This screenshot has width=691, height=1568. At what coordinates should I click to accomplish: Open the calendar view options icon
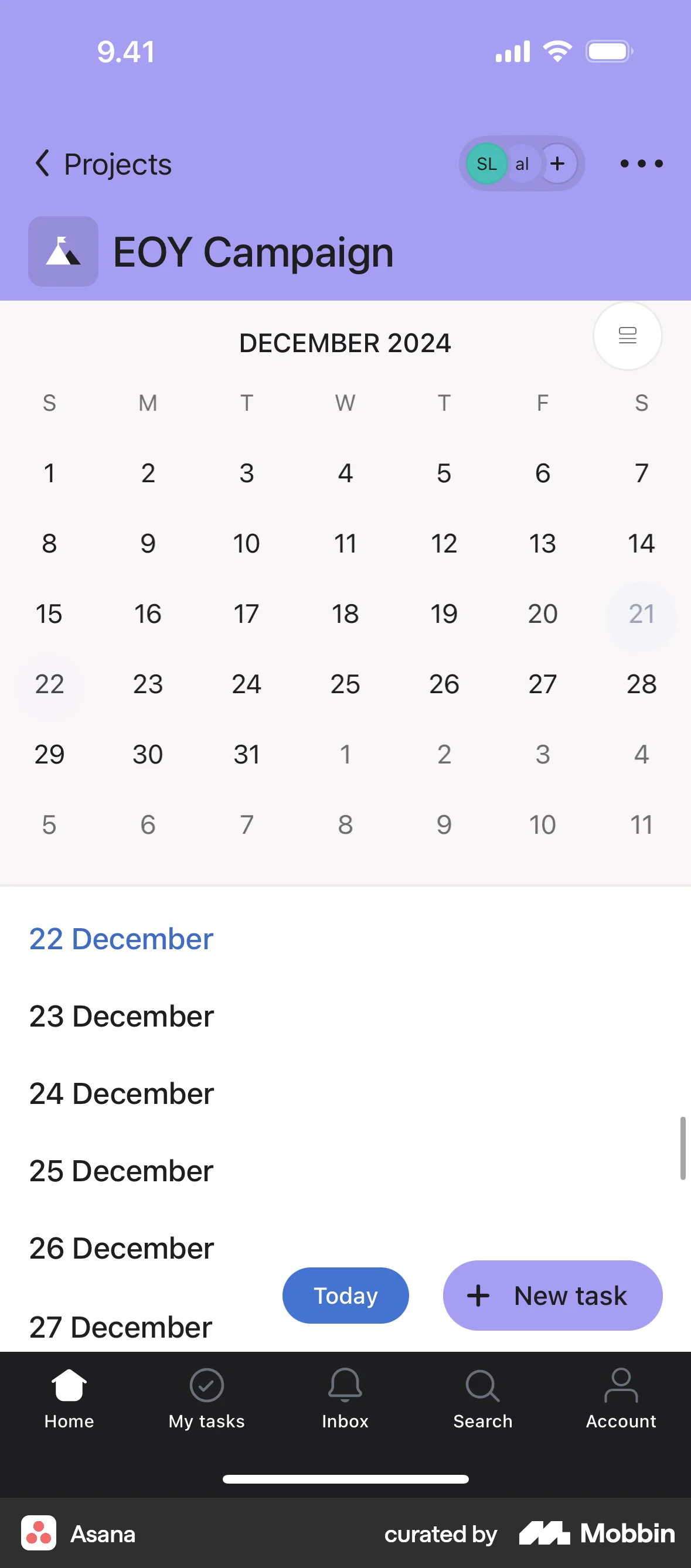point(627,336)
